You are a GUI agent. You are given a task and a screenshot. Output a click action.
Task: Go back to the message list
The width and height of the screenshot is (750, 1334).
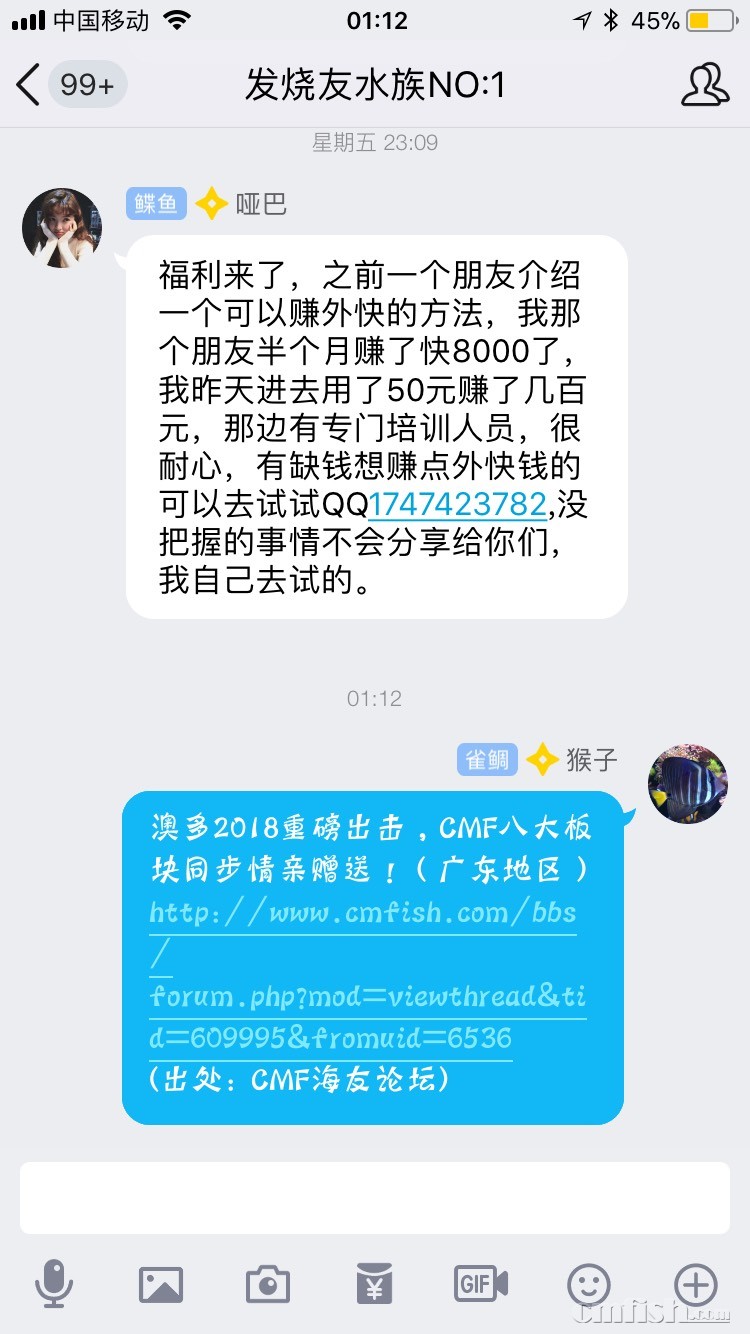[x=30, y=85]
